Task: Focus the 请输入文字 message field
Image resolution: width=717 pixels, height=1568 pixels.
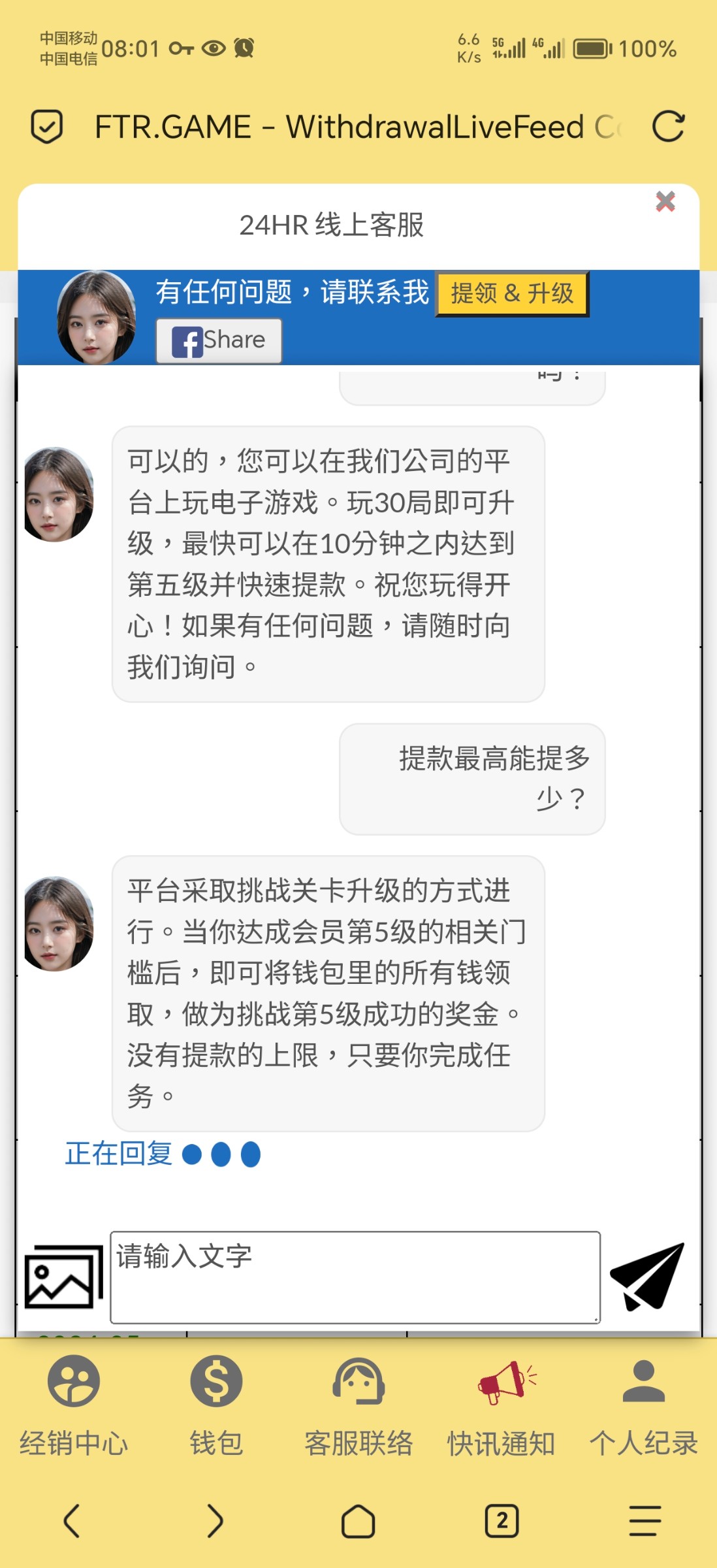Action: 355,1277
